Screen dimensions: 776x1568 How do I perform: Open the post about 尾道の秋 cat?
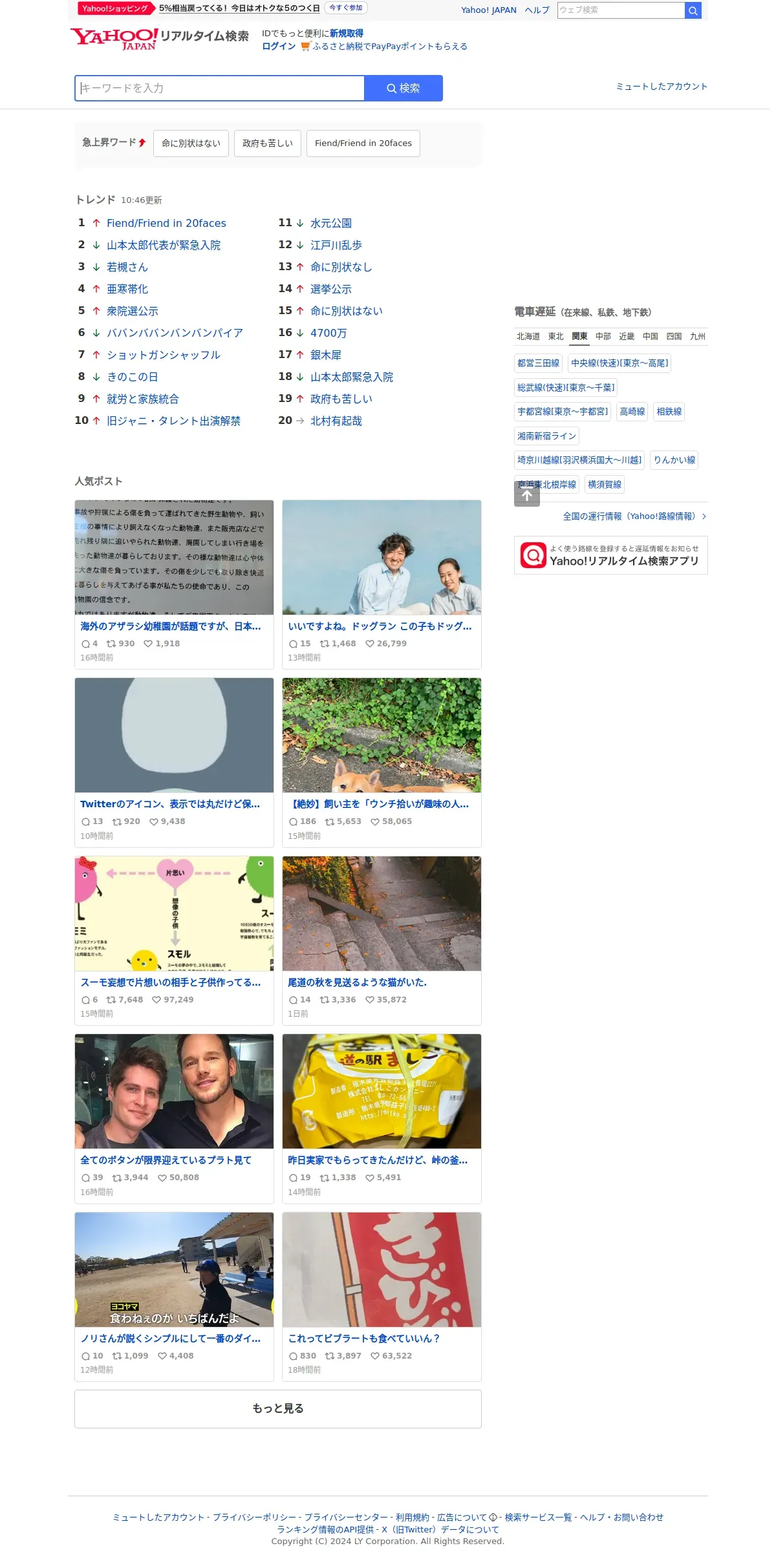point(382,940)
